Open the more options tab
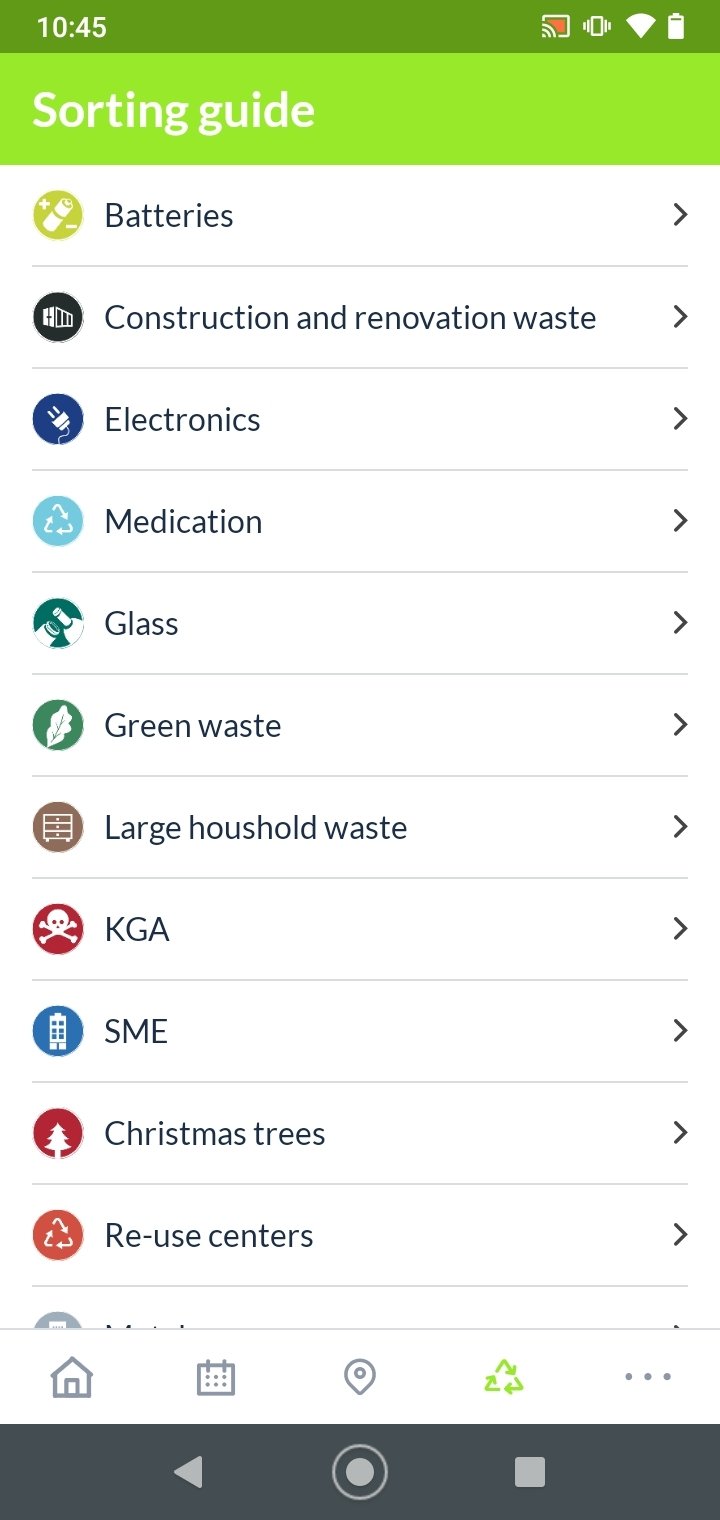 click(648, 1377)
